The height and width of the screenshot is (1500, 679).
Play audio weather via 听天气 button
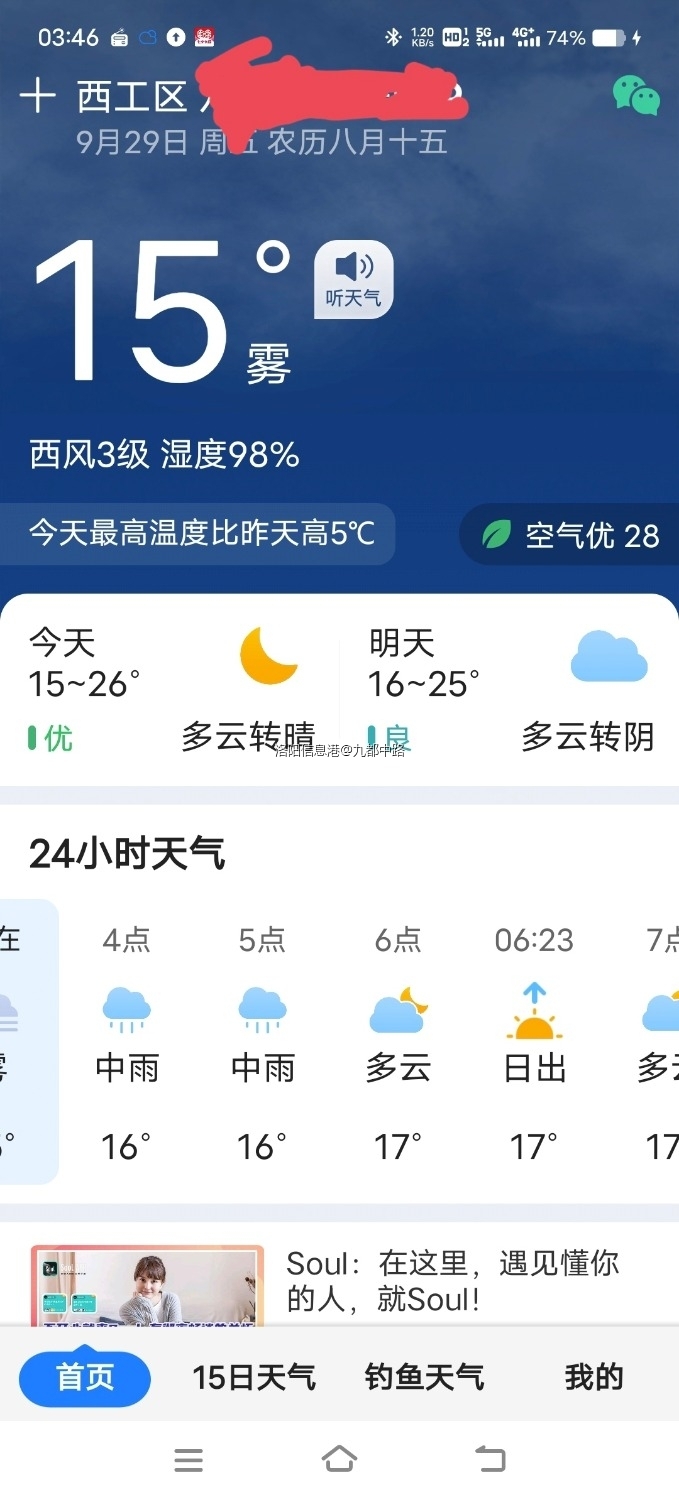[x=353, y=279]
